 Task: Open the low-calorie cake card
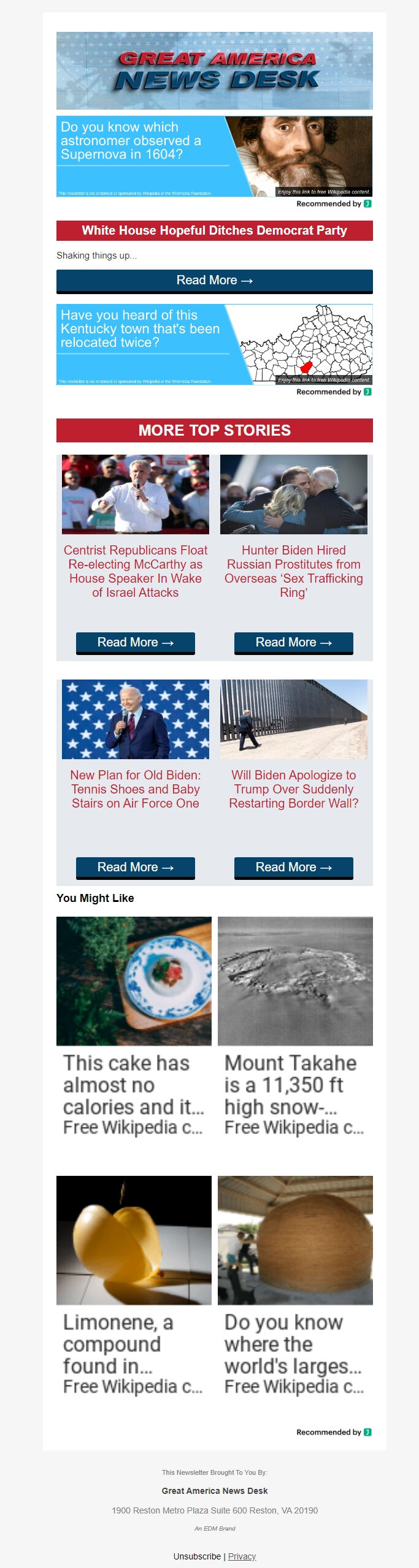[134, 1026]
